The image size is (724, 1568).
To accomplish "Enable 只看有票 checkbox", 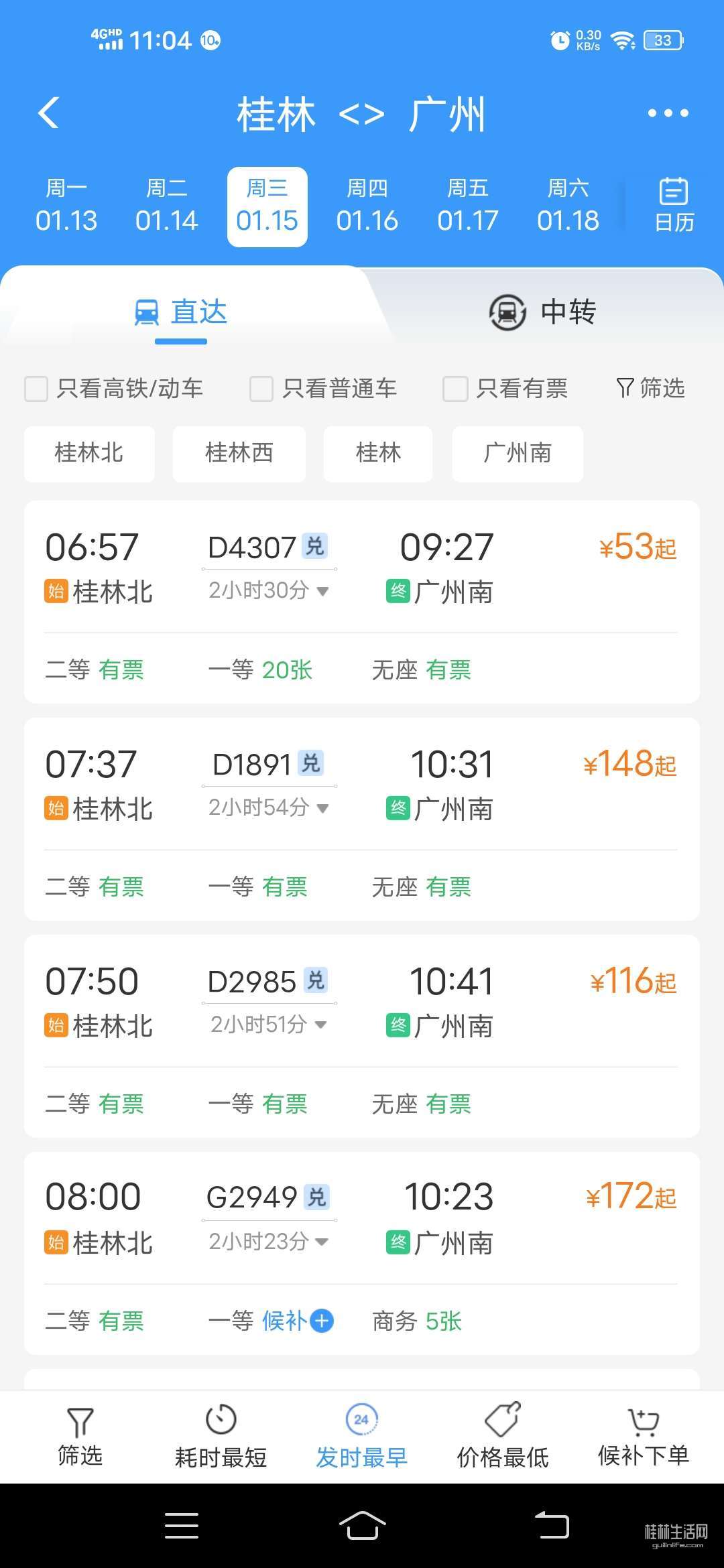I will click(455, 389).
